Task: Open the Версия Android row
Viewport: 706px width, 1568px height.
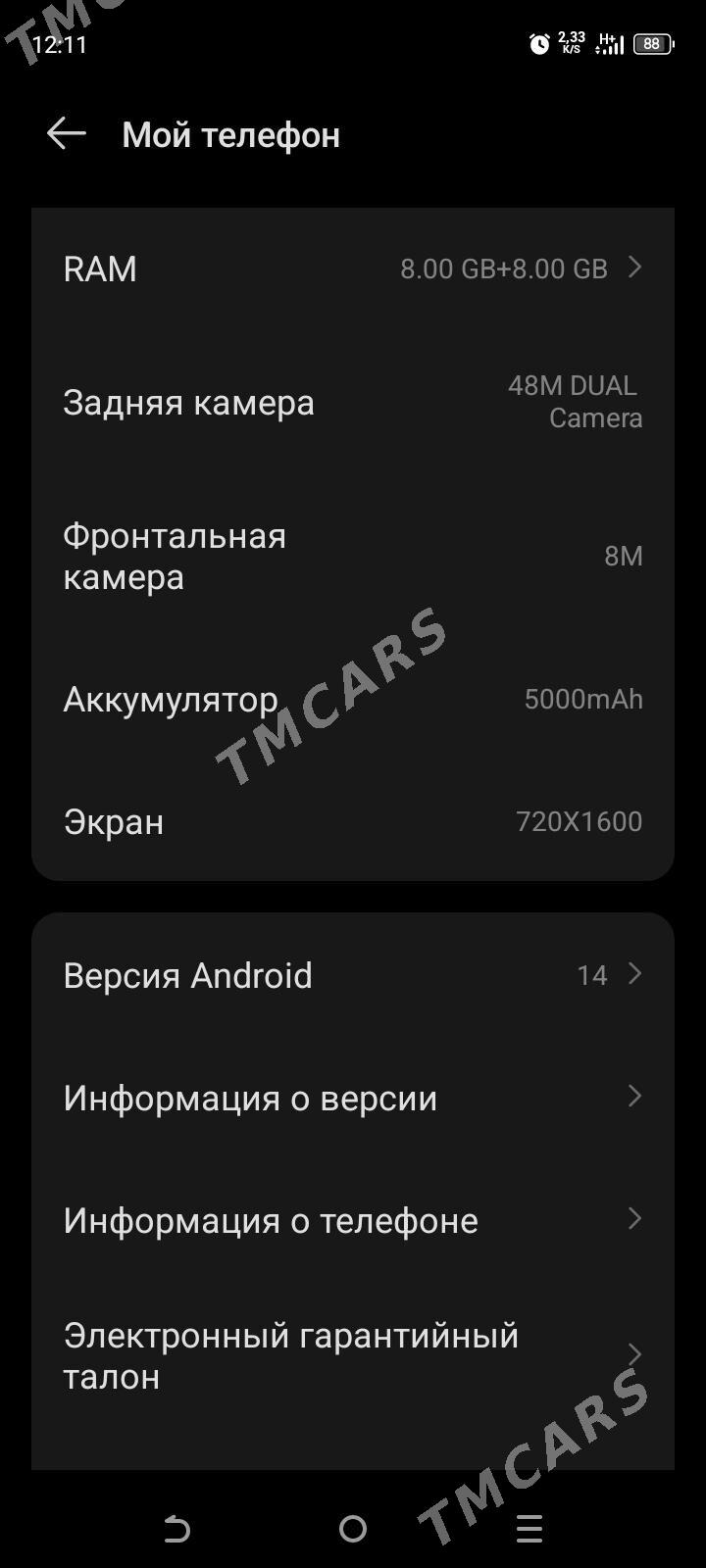Action: pyautogui.click(x=353, y=975)
